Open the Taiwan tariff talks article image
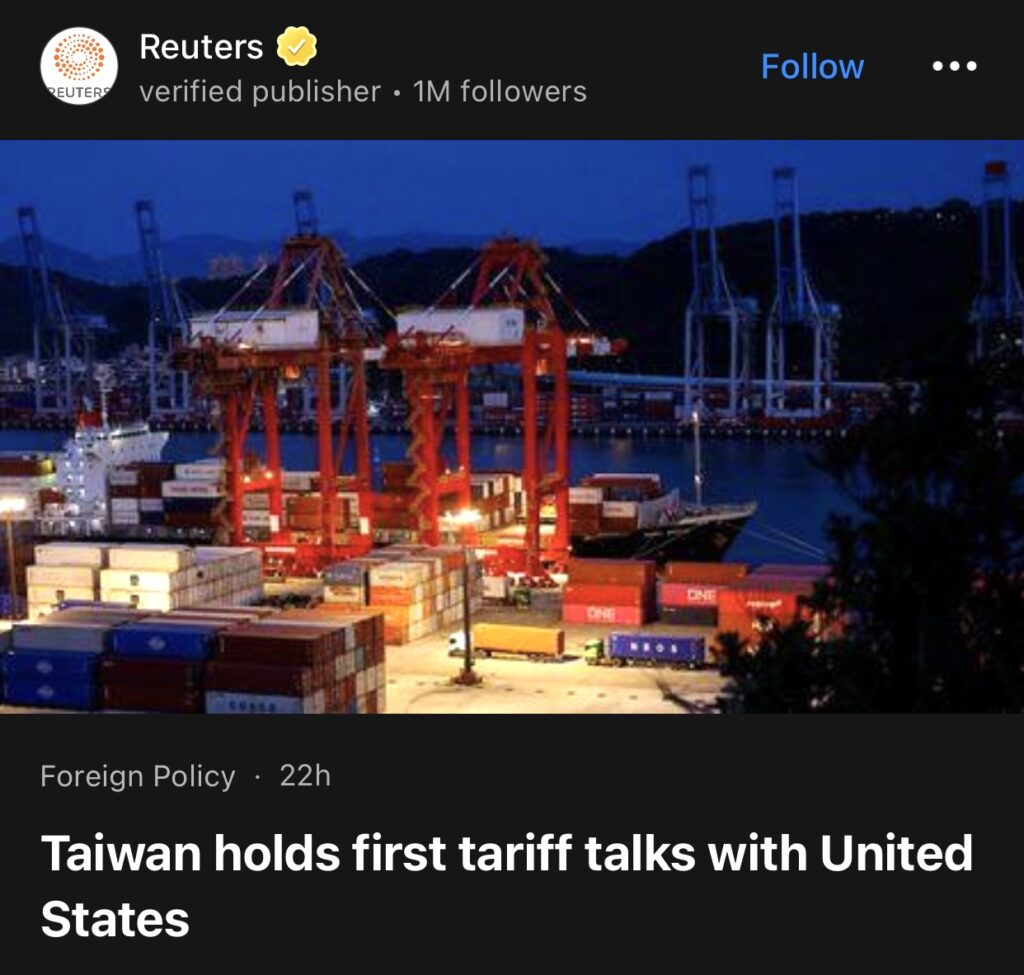 (x=512, y=427)
